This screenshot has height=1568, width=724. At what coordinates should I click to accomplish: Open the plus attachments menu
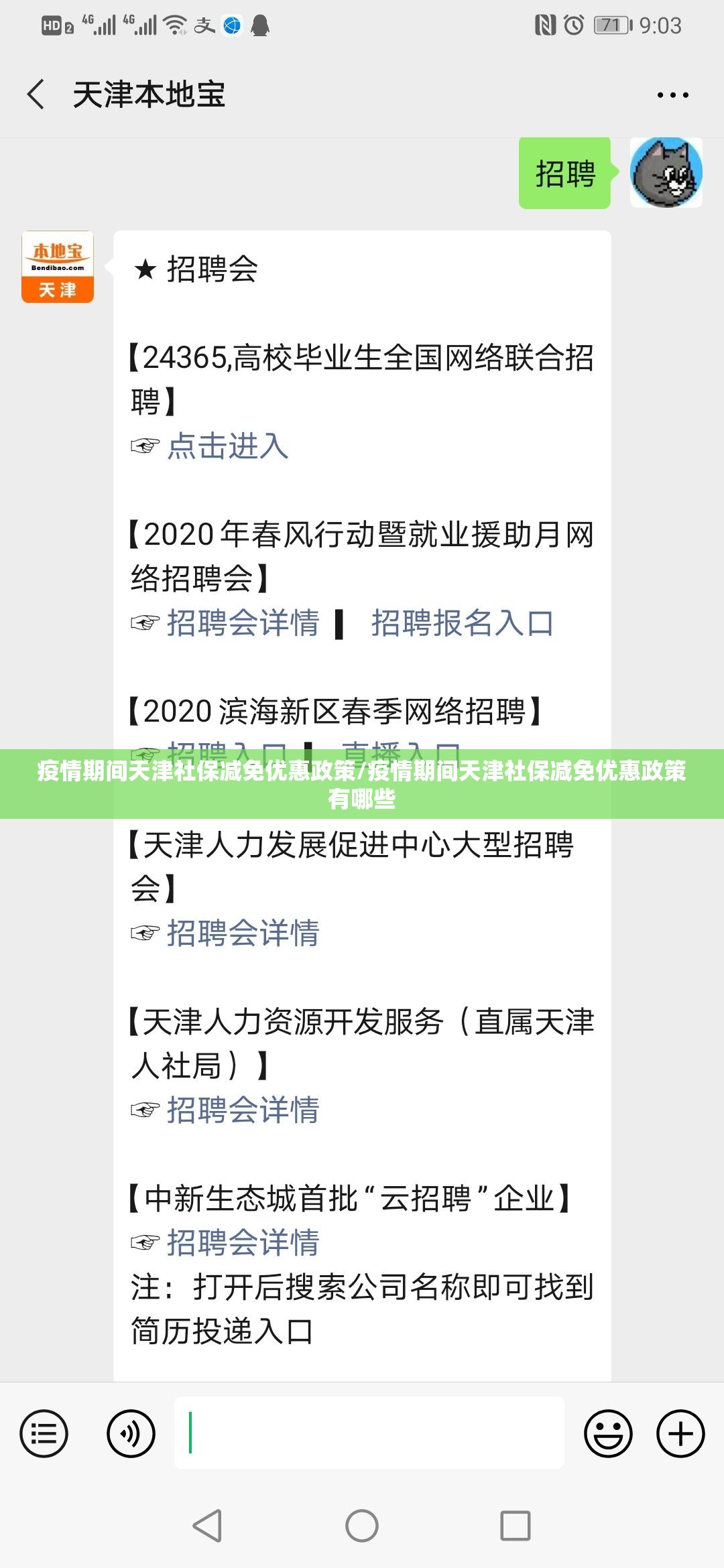pyautogui.click(x=680, y=1434)
